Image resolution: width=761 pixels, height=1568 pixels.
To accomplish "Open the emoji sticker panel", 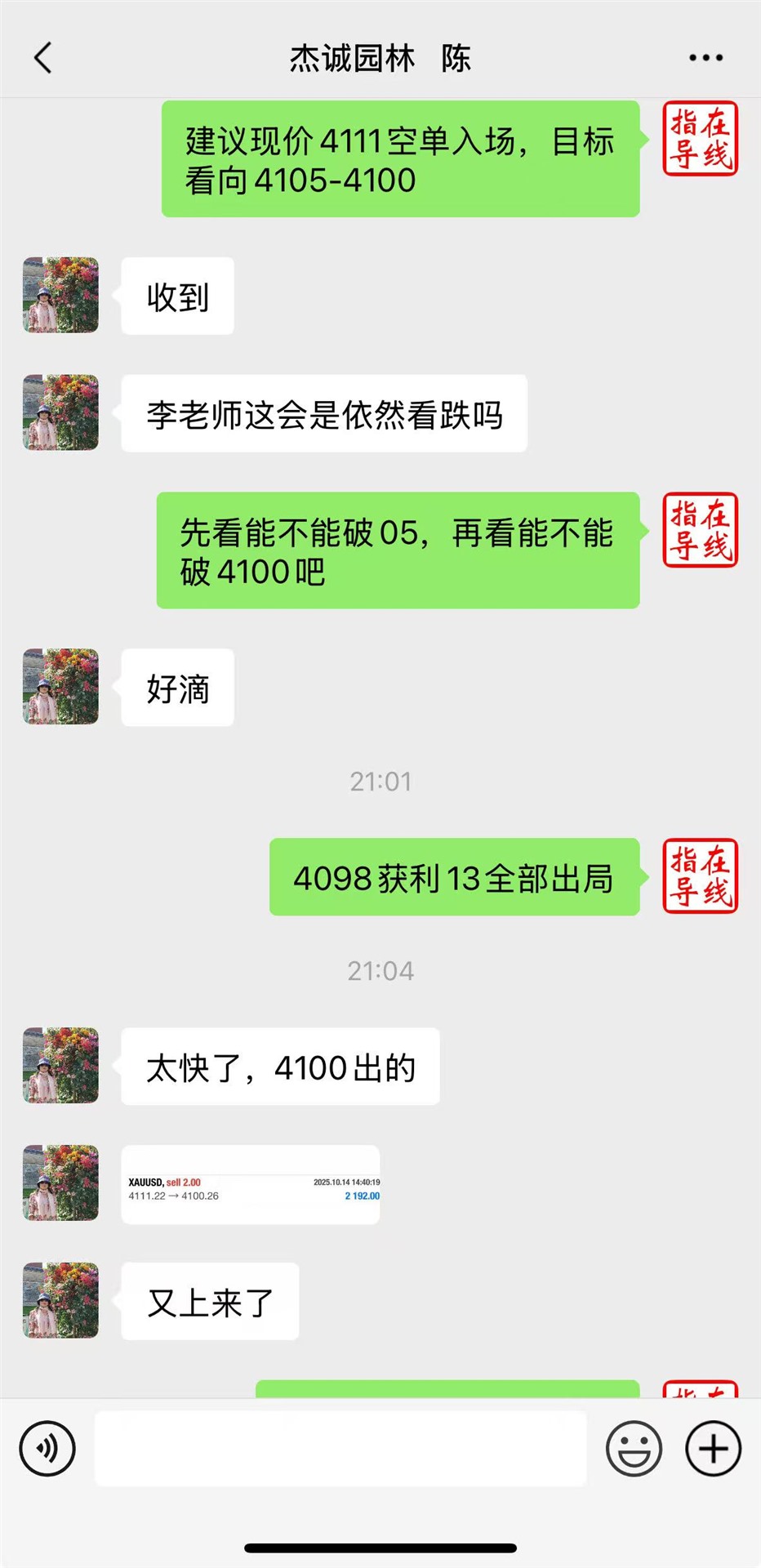I will click(634, 1449).
